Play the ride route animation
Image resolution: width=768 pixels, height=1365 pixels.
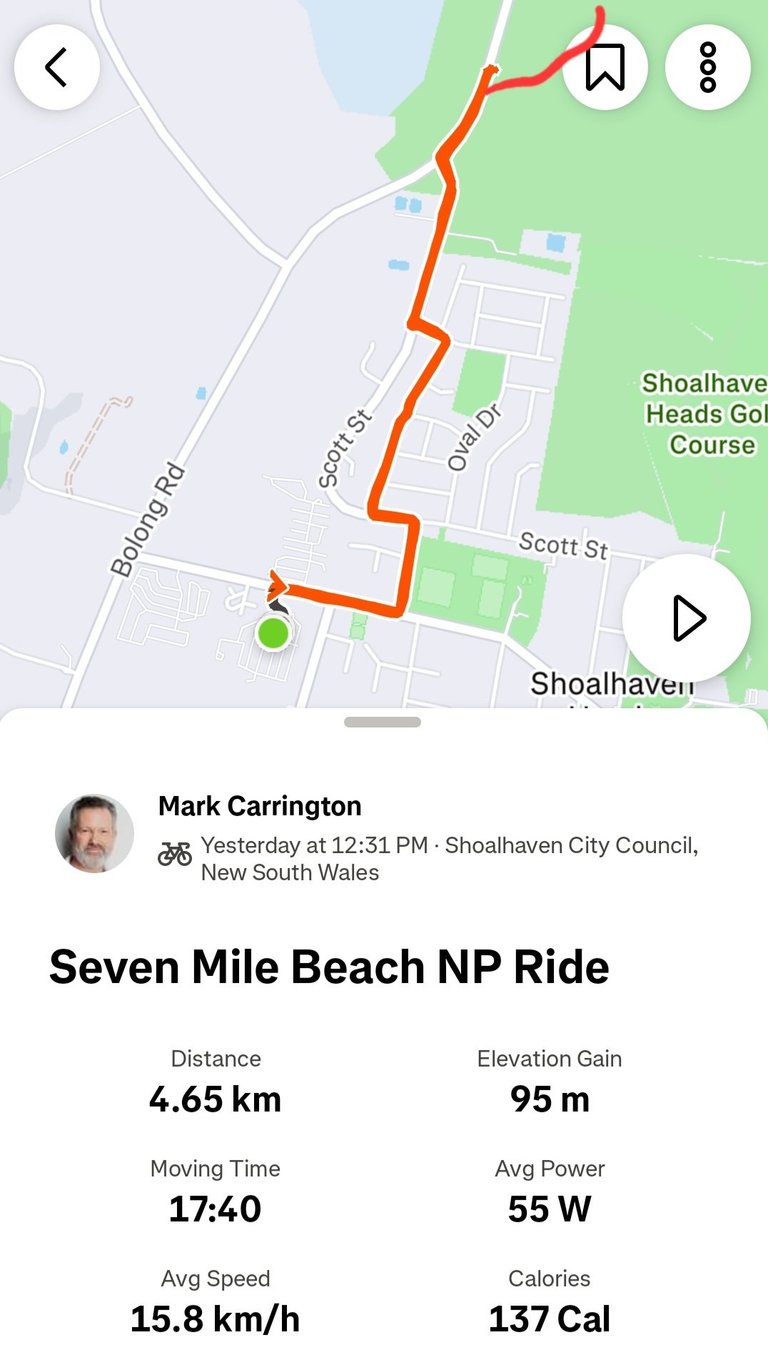686,618
